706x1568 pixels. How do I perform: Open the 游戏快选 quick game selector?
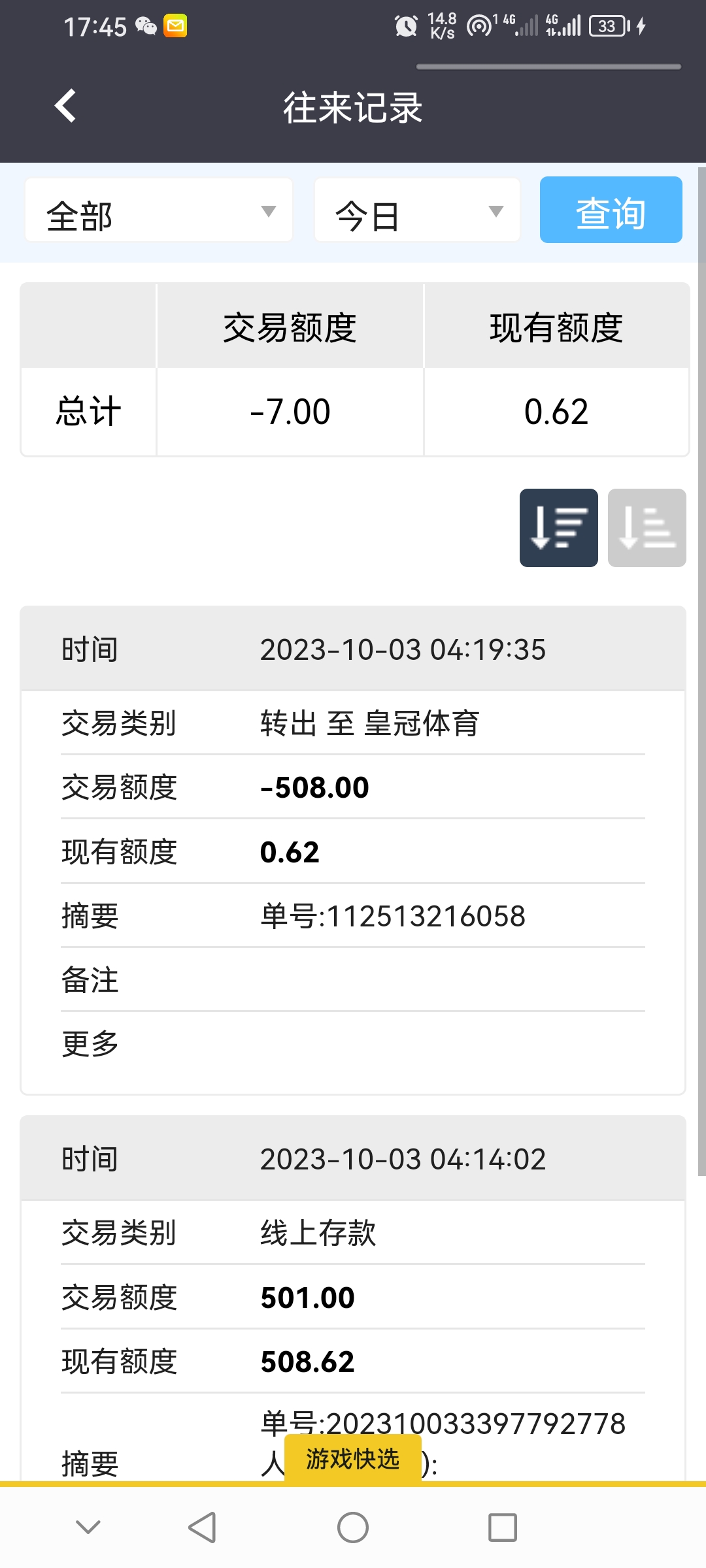tap(353, 1458)
